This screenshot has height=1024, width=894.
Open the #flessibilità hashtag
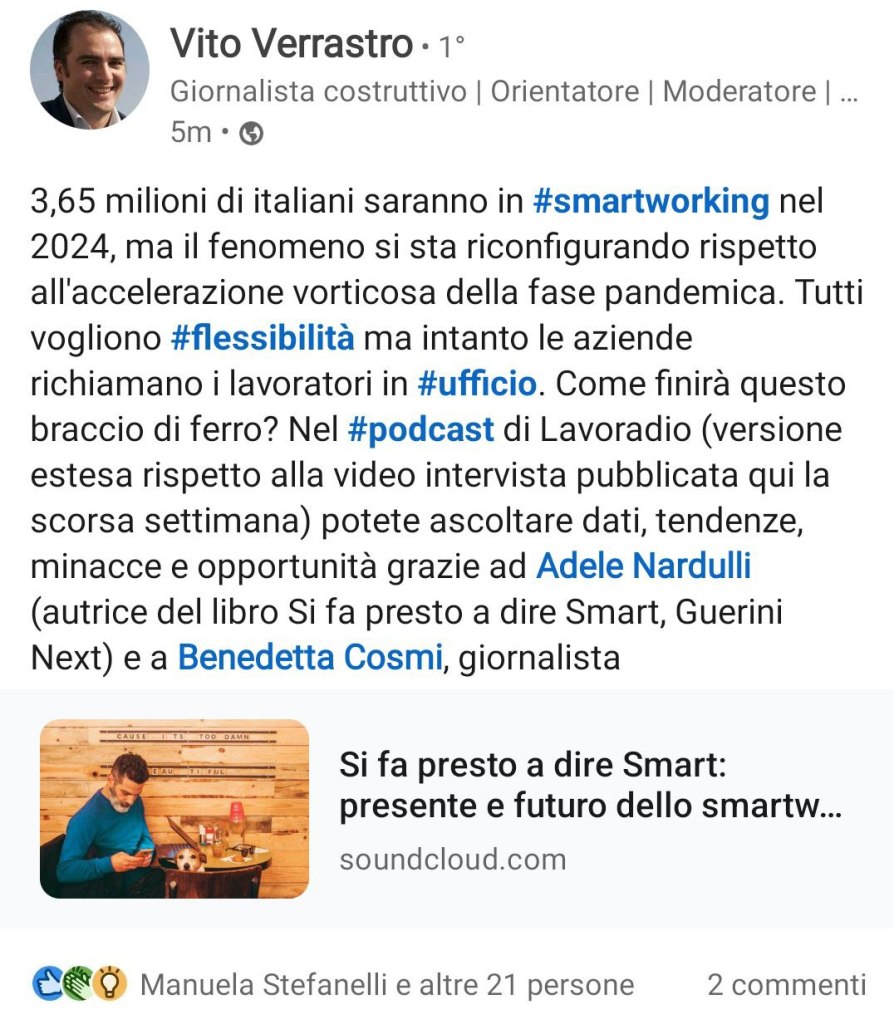[263, 338]
